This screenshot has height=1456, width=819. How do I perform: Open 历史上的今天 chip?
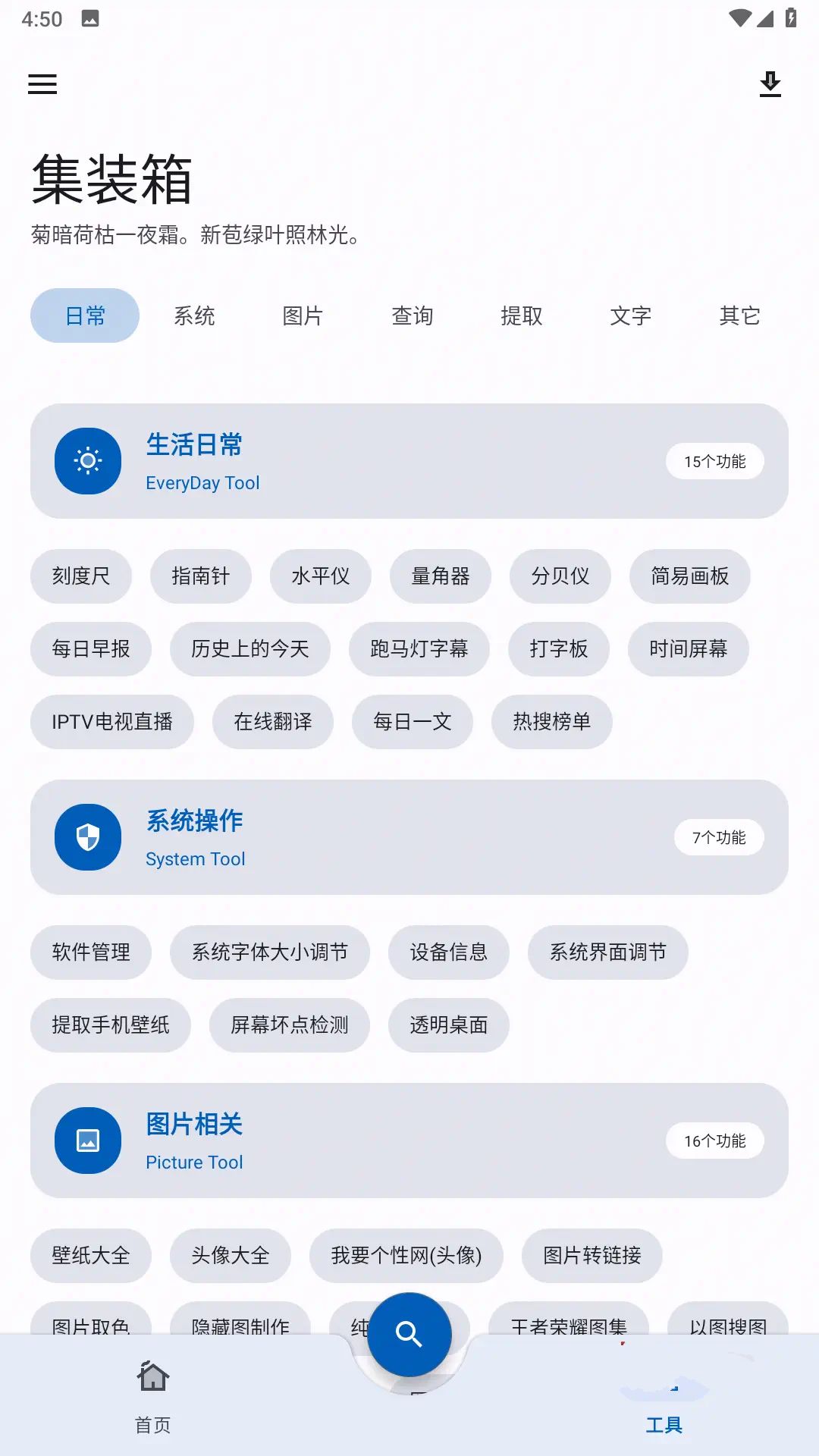[250, 649]
